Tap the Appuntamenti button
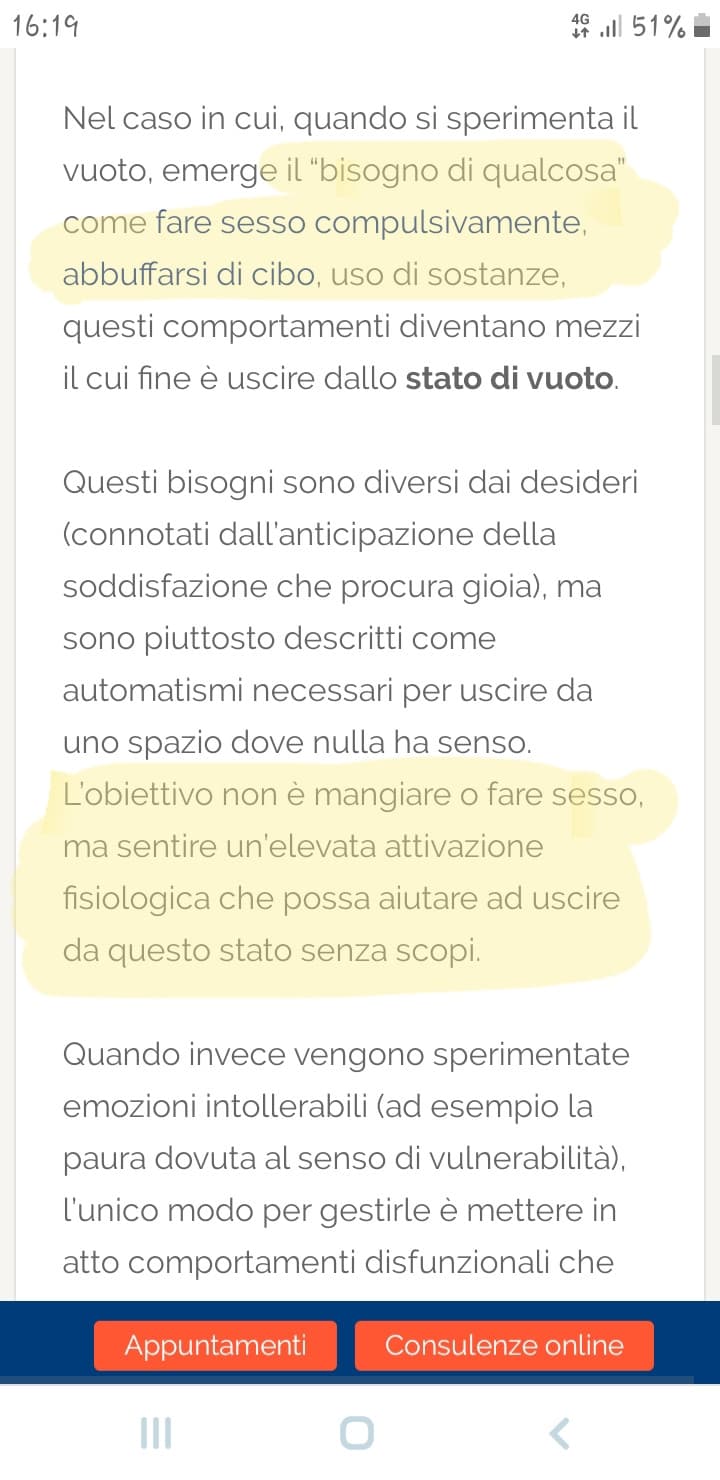Image resolution: width=720 pixels, height=1480 pixels. 215,1345
